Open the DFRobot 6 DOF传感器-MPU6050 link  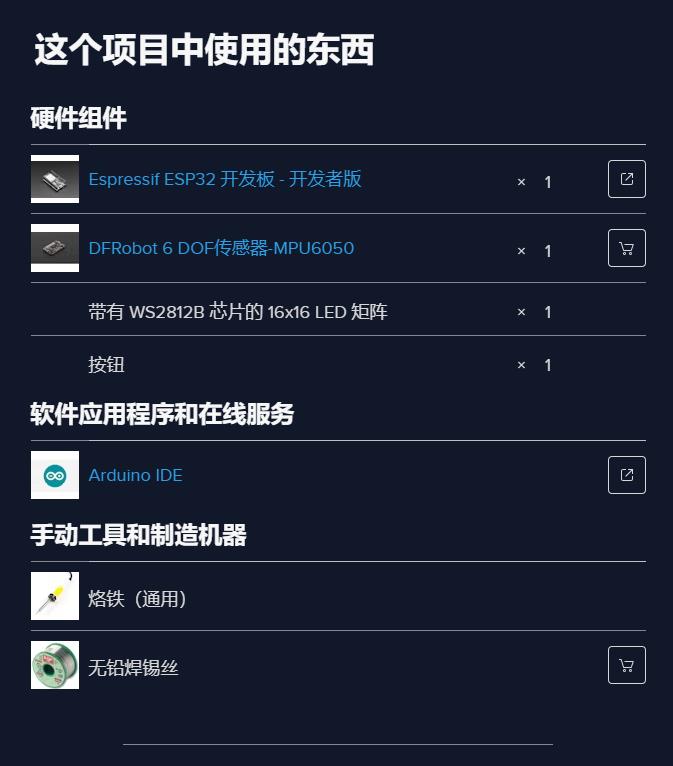(x=221, y=248)
